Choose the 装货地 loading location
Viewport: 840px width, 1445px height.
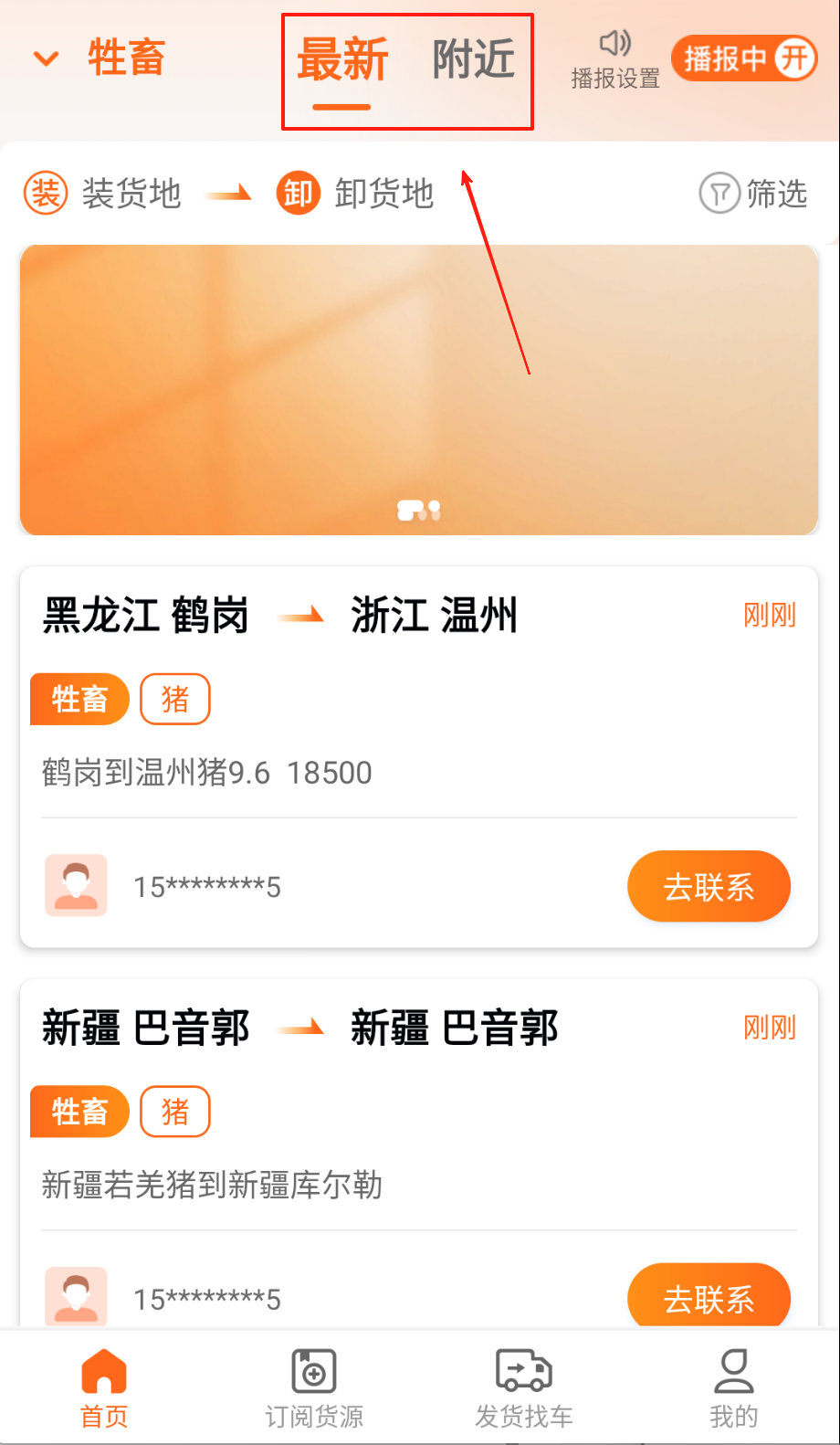tap(103, 194)
